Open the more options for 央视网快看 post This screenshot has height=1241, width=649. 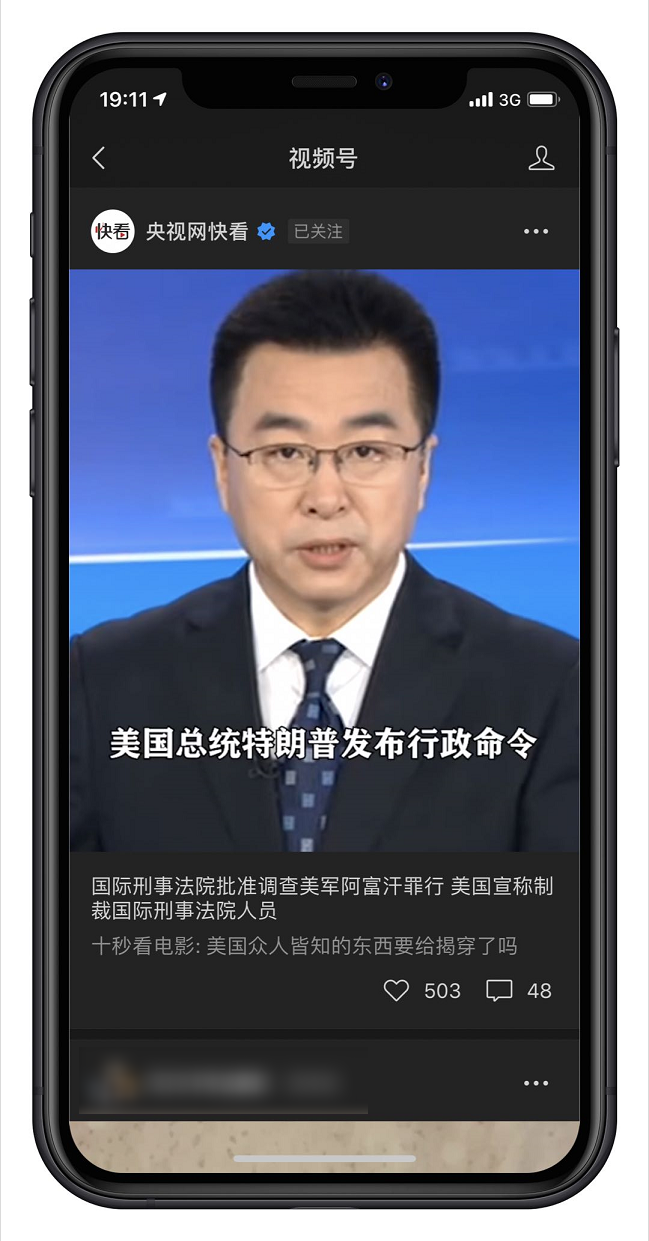[536, 231]
